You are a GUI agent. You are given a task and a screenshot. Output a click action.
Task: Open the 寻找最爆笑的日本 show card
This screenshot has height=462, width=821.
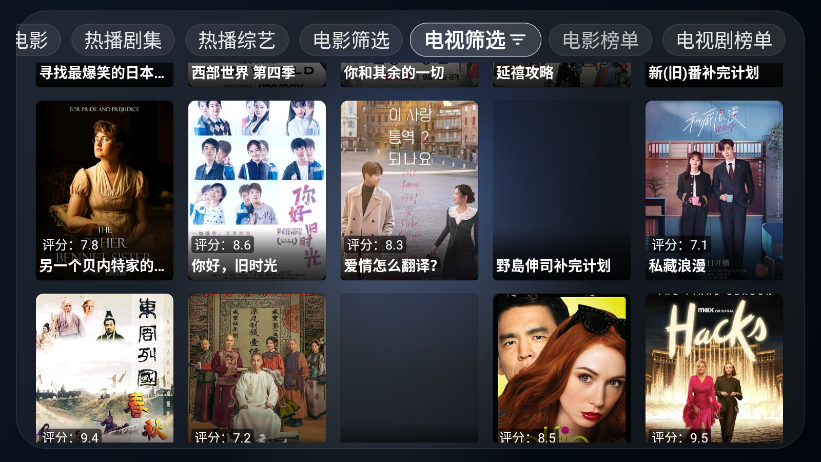(105, 73)
